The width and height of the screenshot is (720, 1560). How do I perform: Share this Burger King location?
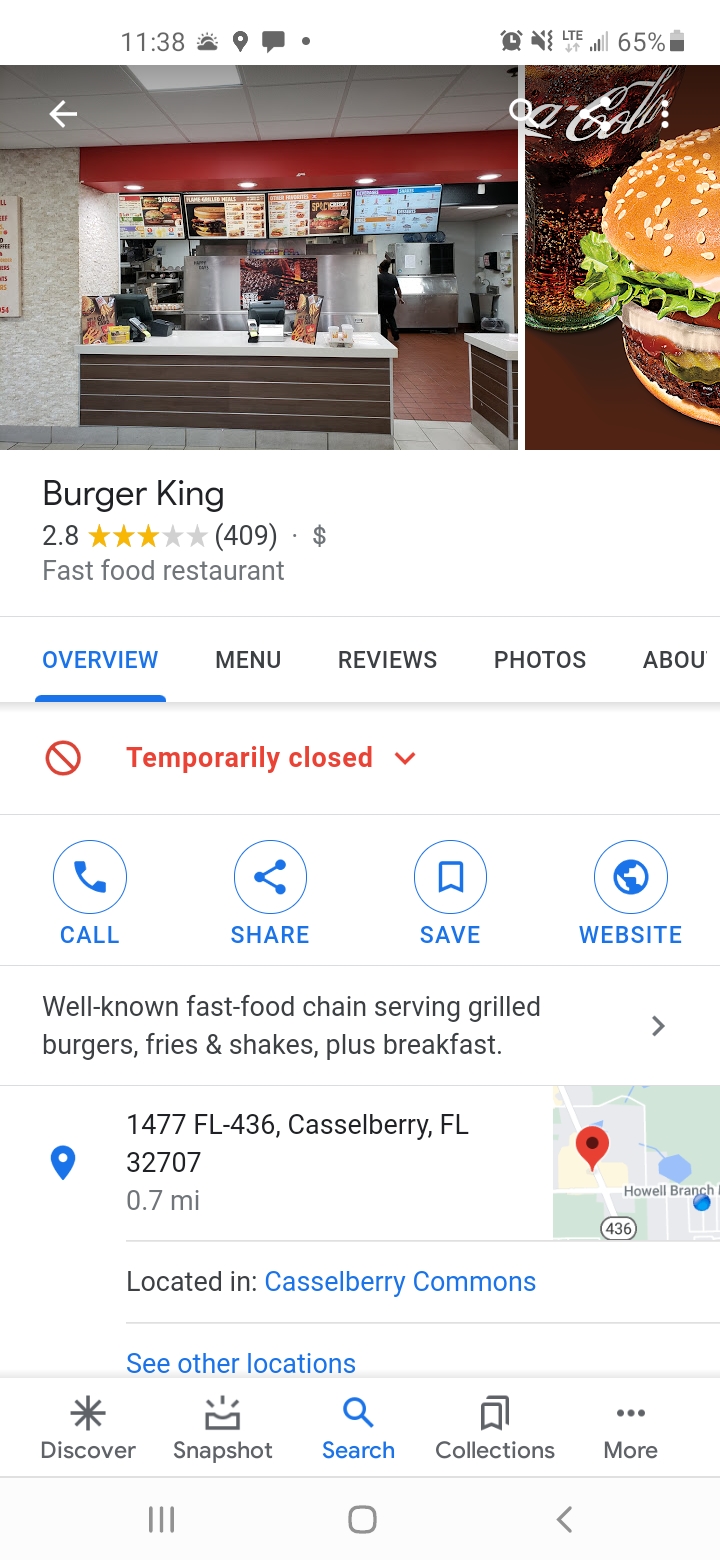coord(270,892)
